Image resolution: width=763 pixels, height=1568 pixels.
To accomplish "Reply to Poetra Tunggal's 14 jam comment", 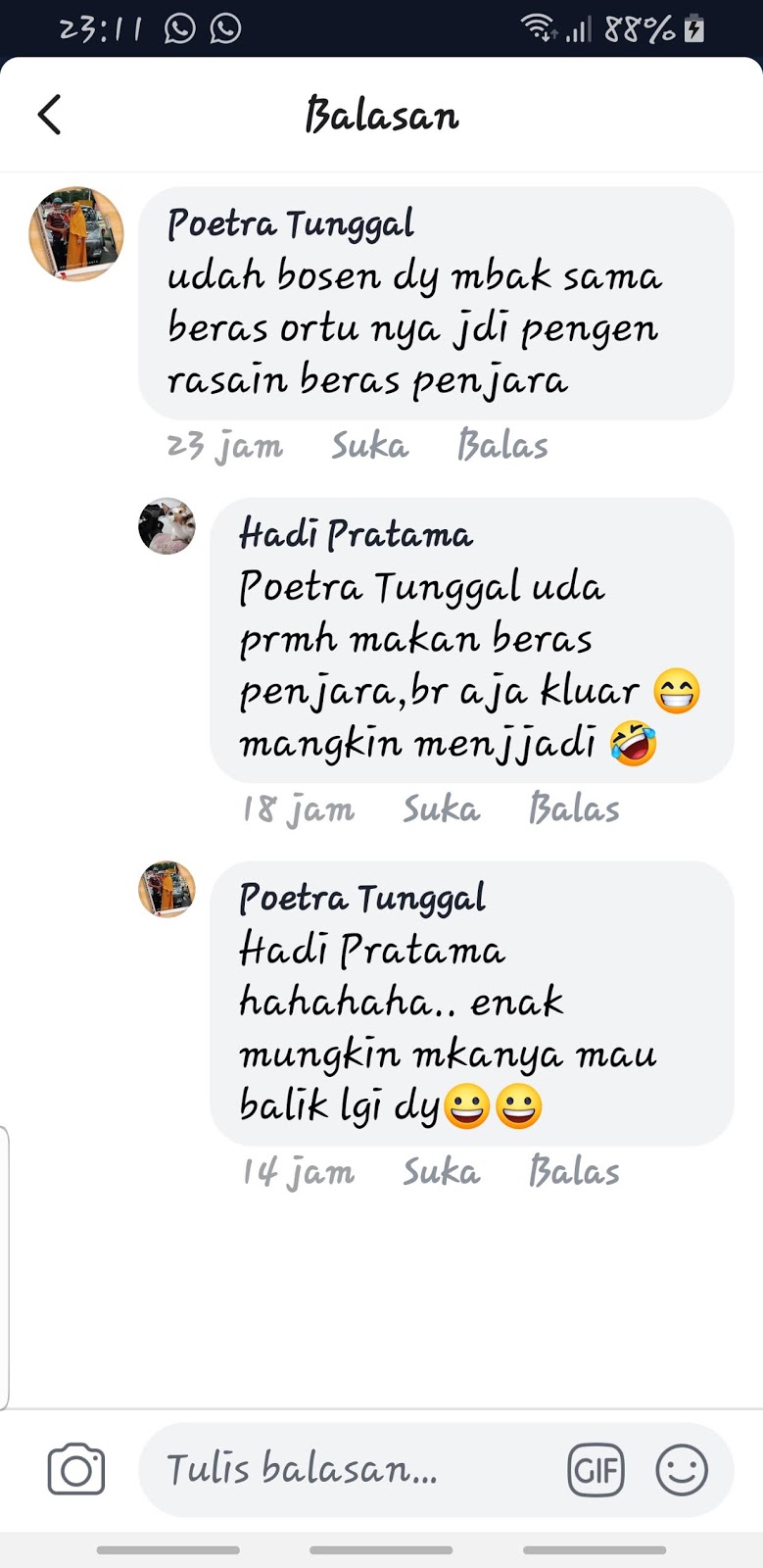I will [x=574, y=1172].
